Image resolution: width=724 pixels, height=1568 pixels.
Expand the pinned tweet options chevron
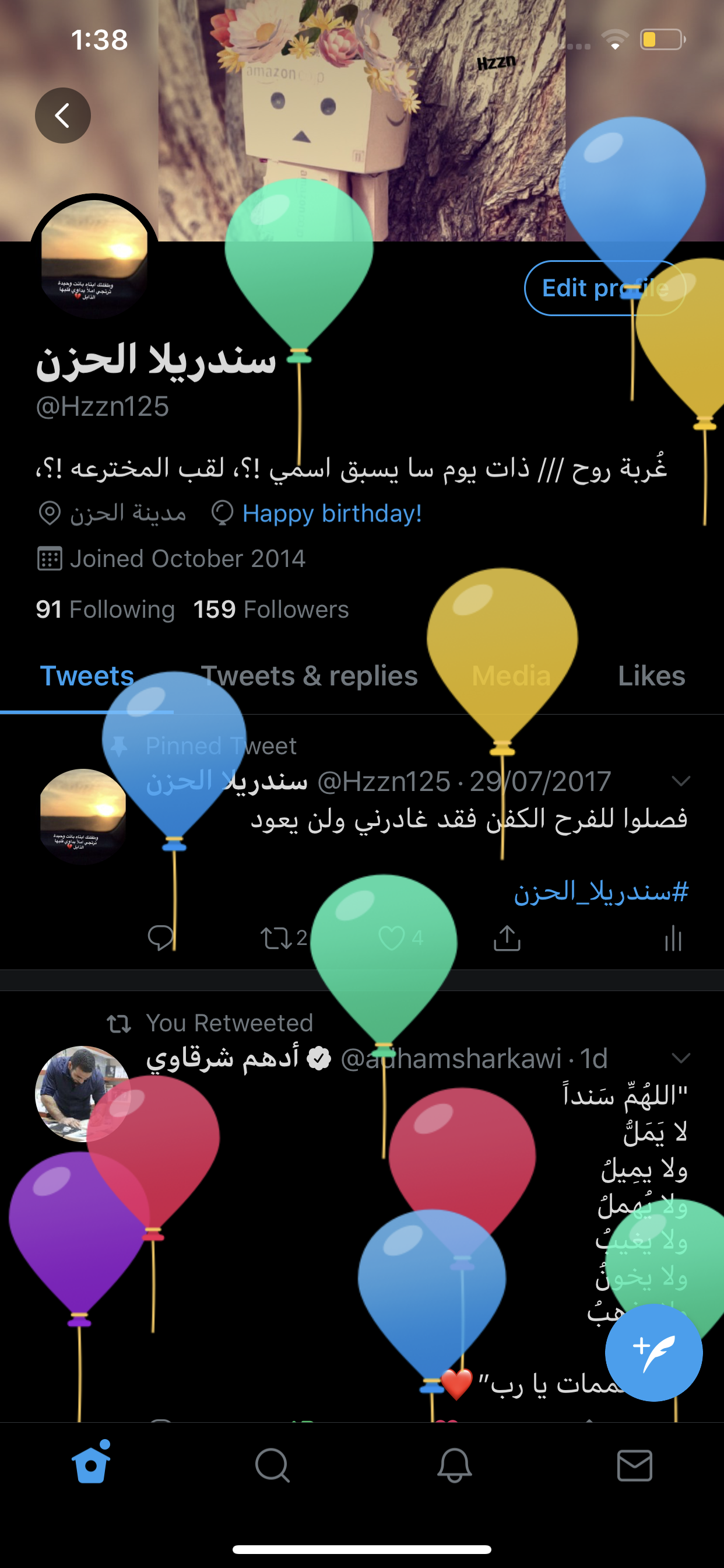coord(681,780)
